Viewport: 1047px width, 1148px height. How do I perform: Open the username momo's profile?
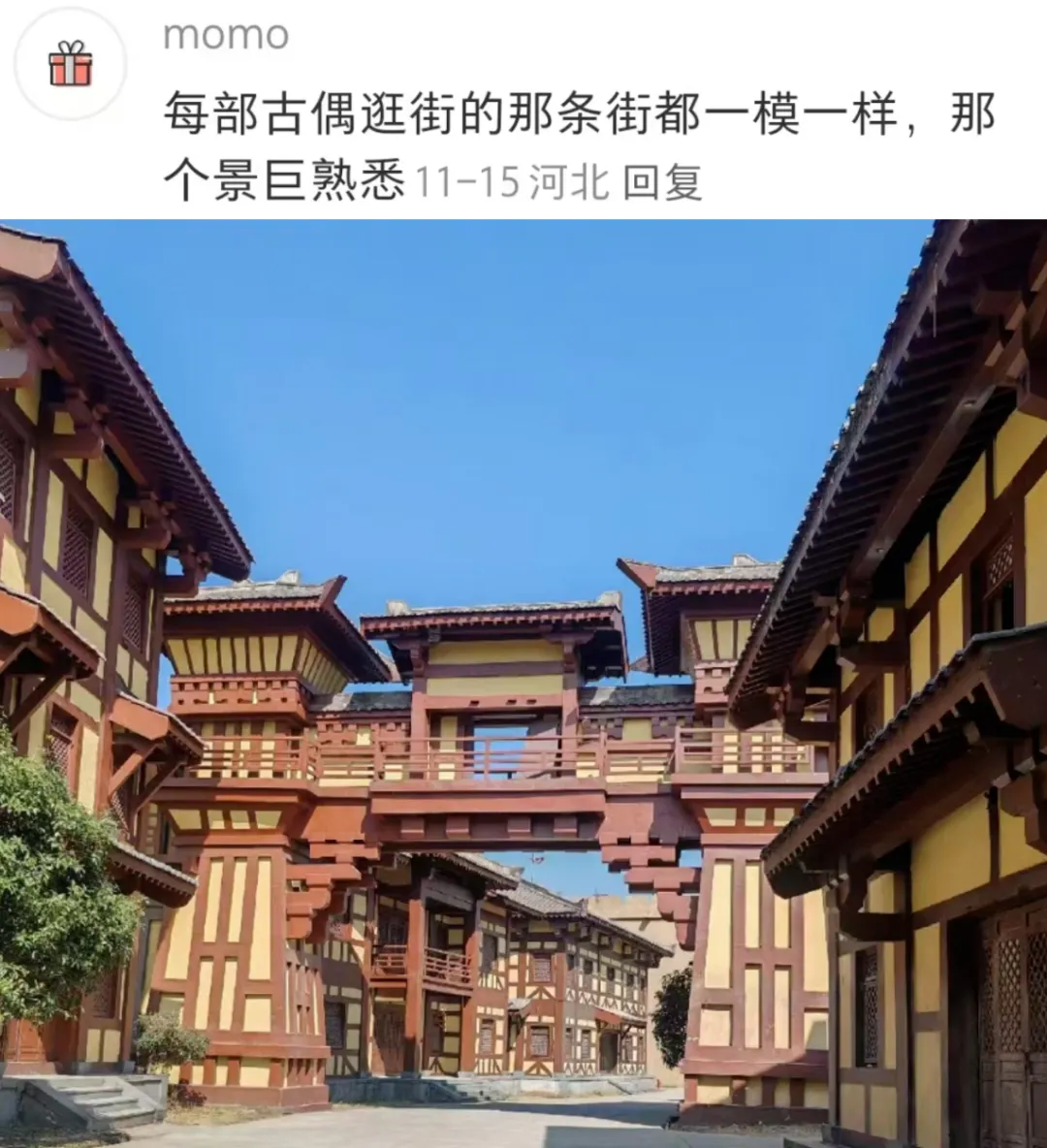[x=226, y=36]
